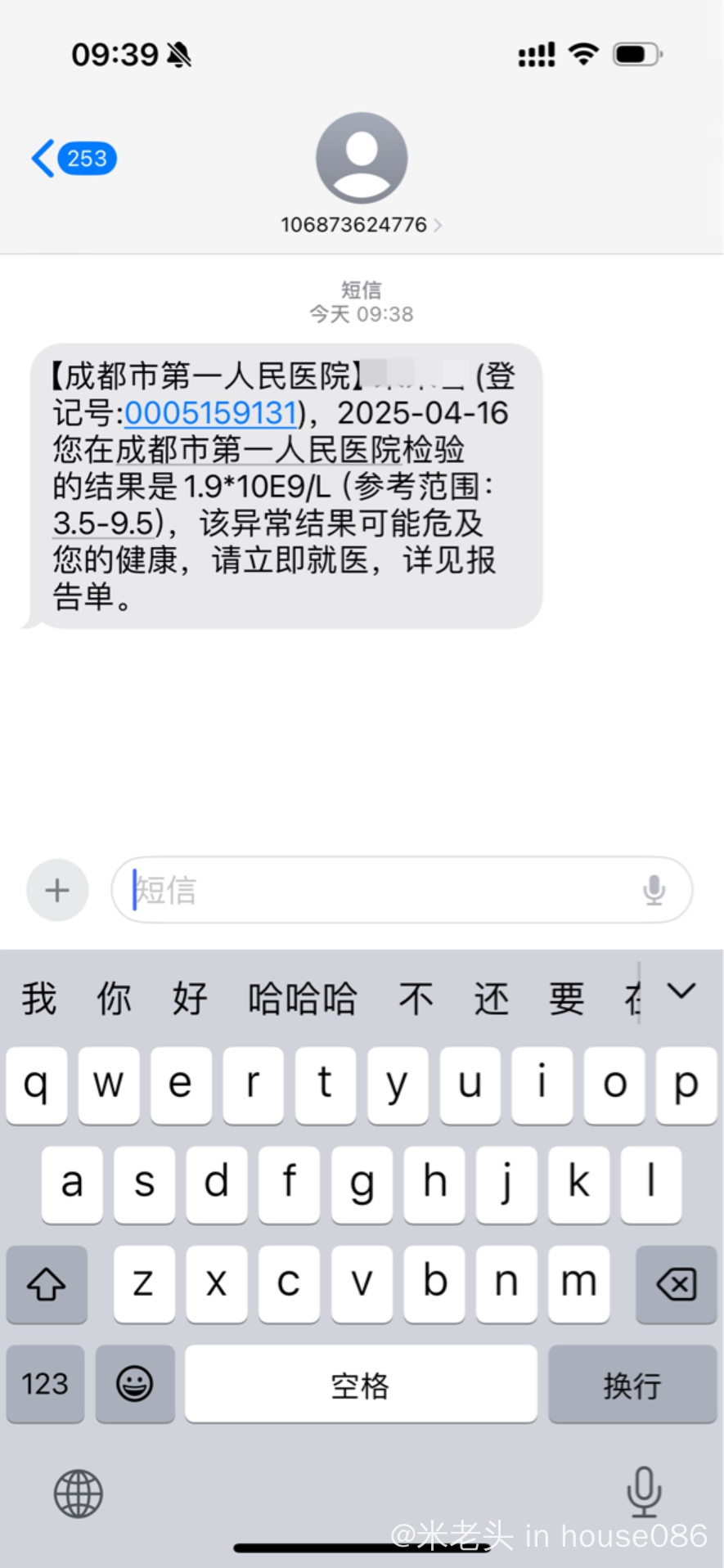Switch input language with the globe key

79,1494
